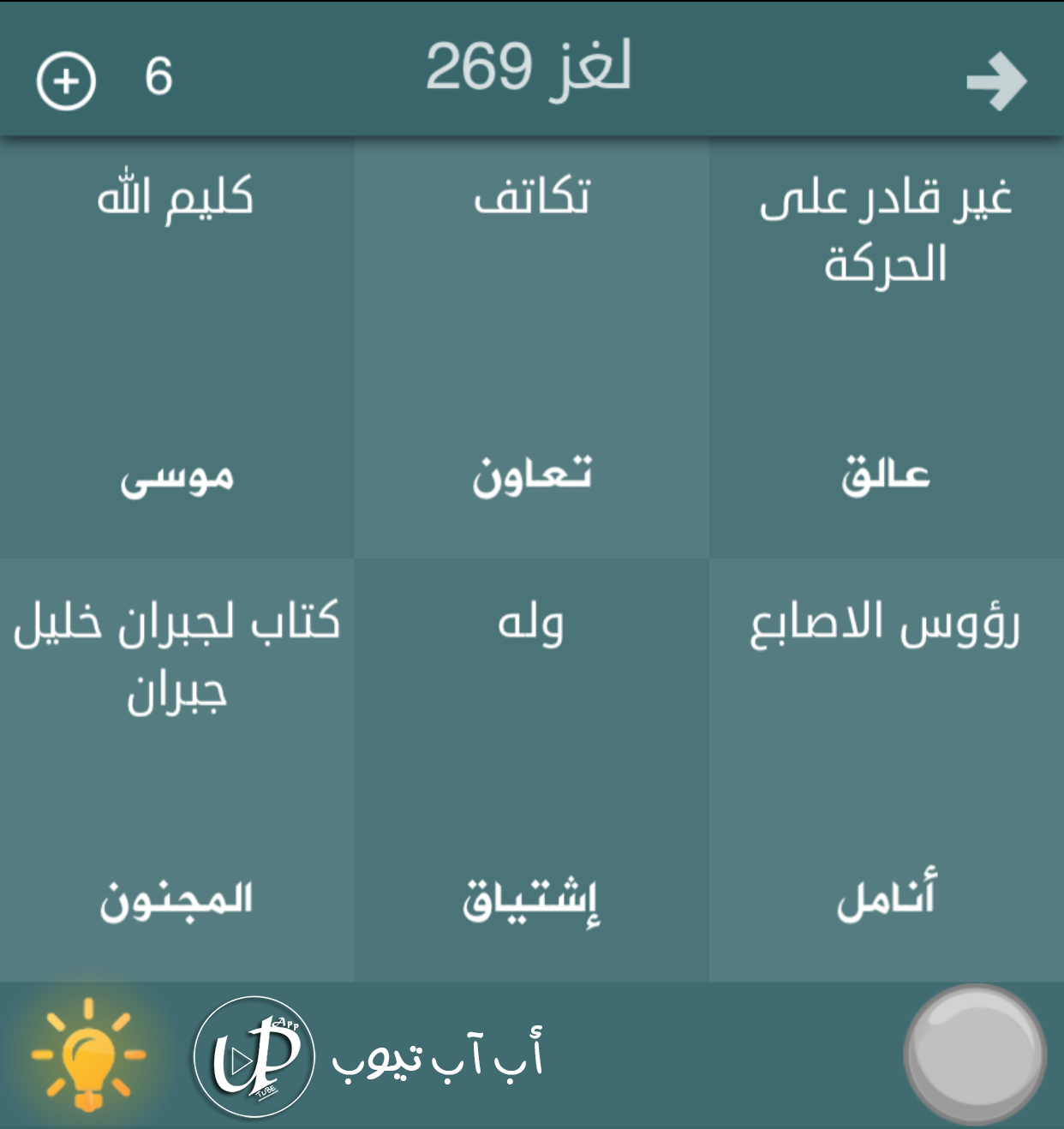The width and height of the screenshot is (1064, 1129).
Task: Tap the plus icon to add hints
Action: 66,81
